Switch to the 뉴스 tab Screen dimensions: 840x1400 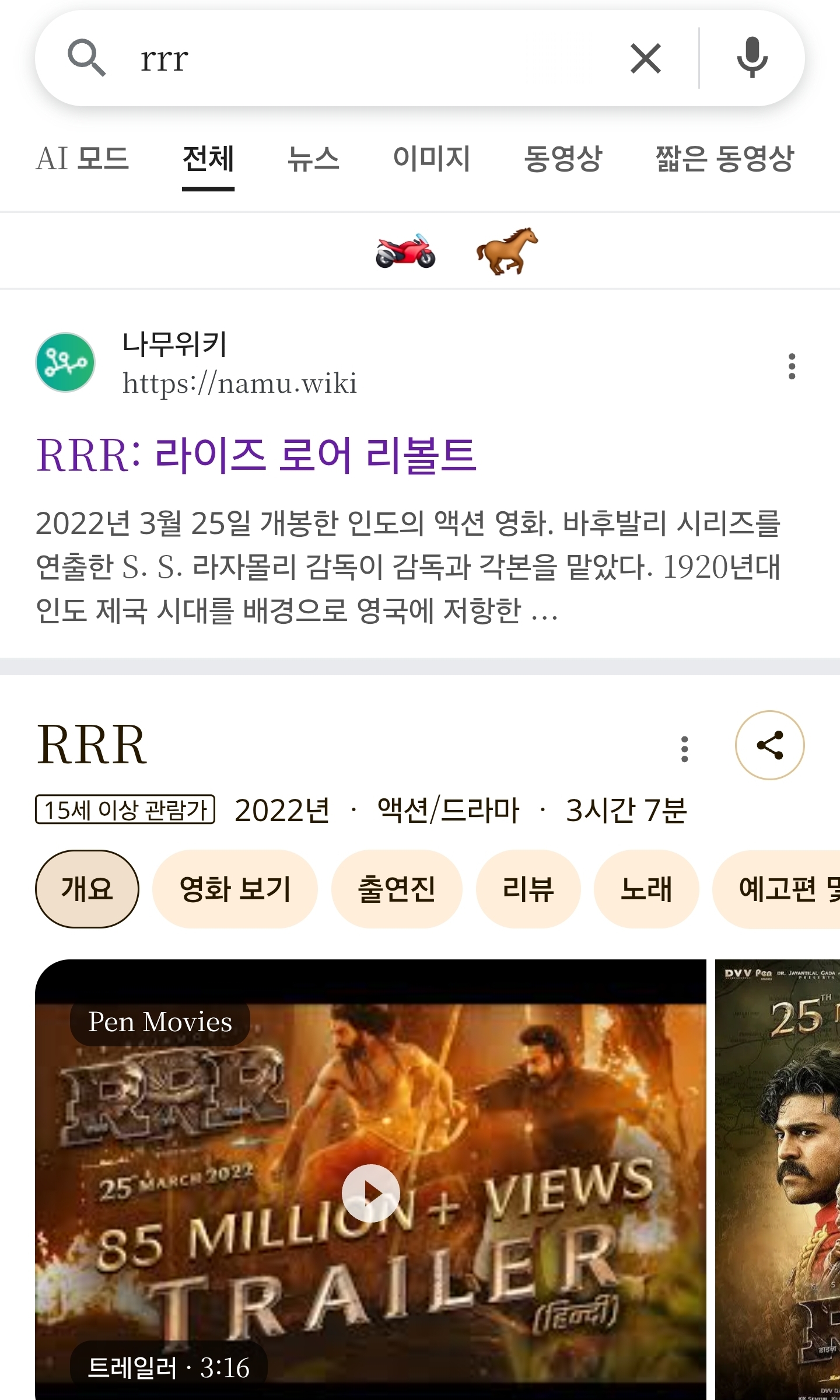coord(313,159)
